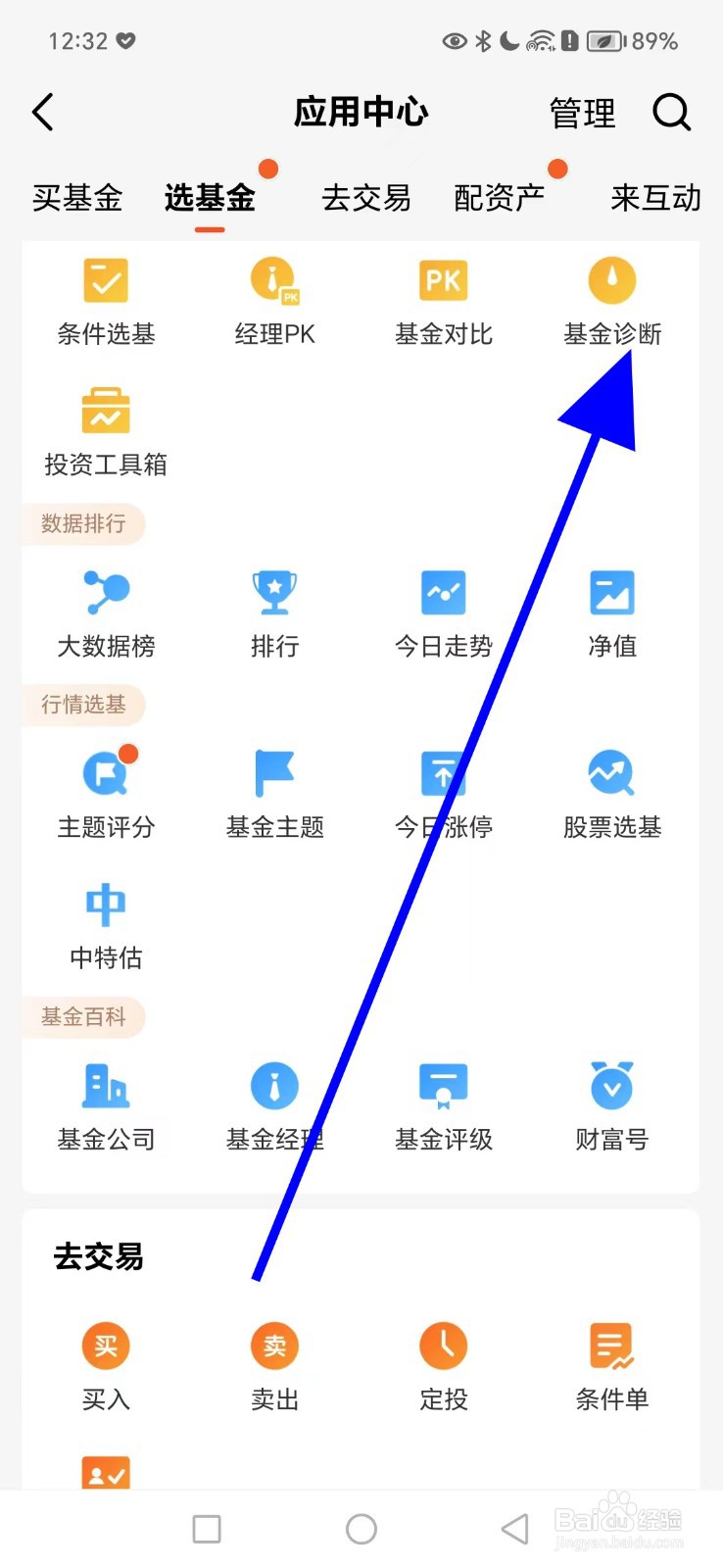Screen dimensions: 723x1568
Task: Switch to the 去交易 tab
Action: click(364, 197)
